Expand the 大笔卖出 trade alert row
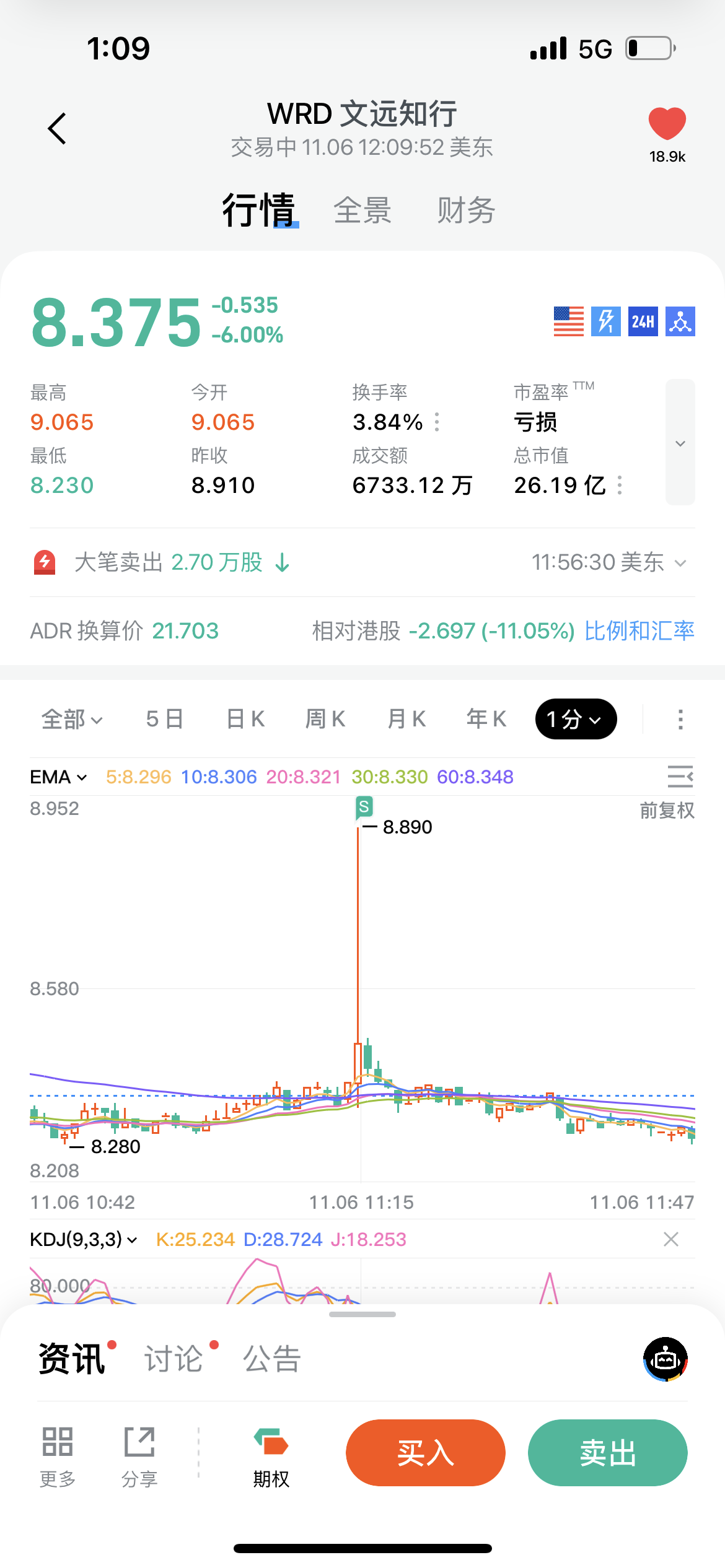The image size is (725, 1568). pyautogui.click(x=680, y=563)
